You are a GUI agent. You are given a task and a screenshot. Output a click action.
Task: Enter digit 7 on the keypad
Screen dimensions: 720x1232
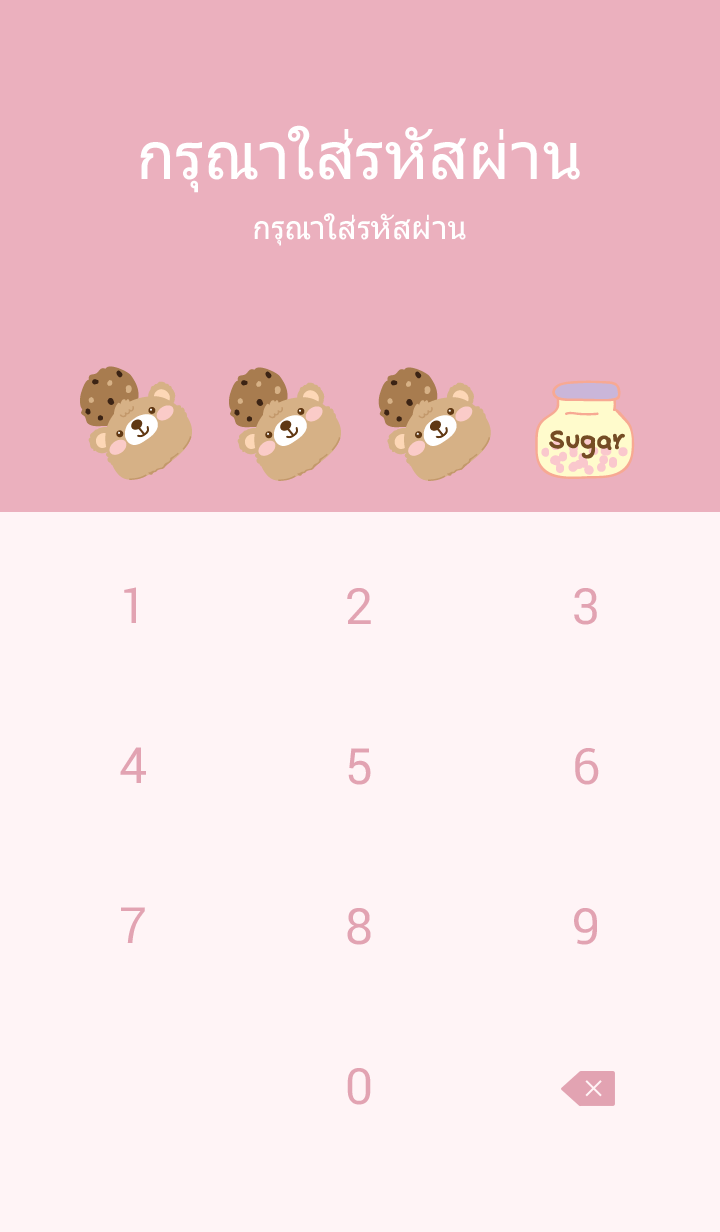coord(132,927)
